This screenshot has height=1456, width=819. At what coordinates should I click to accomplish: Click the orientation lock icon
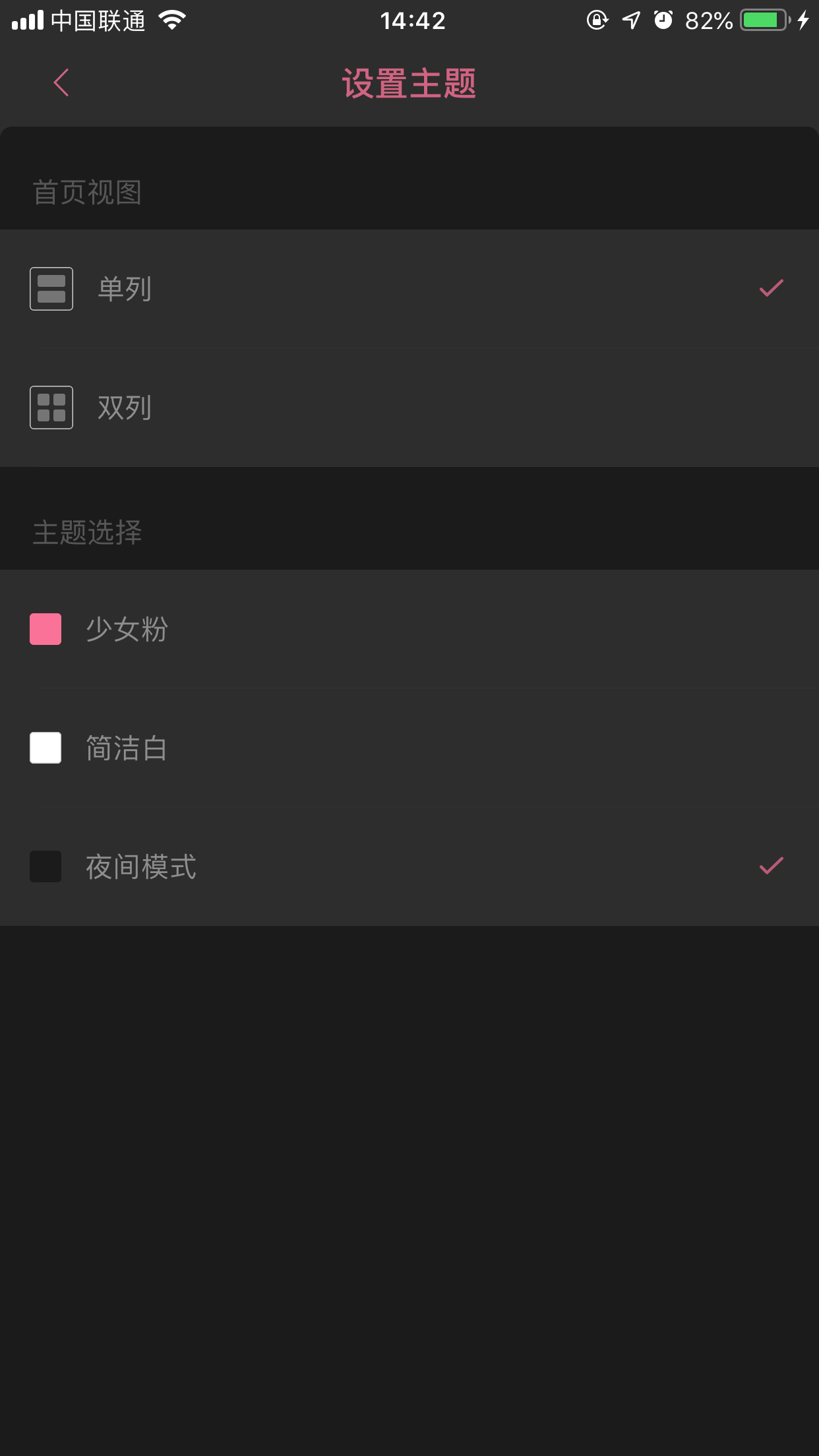pos(595,21)
